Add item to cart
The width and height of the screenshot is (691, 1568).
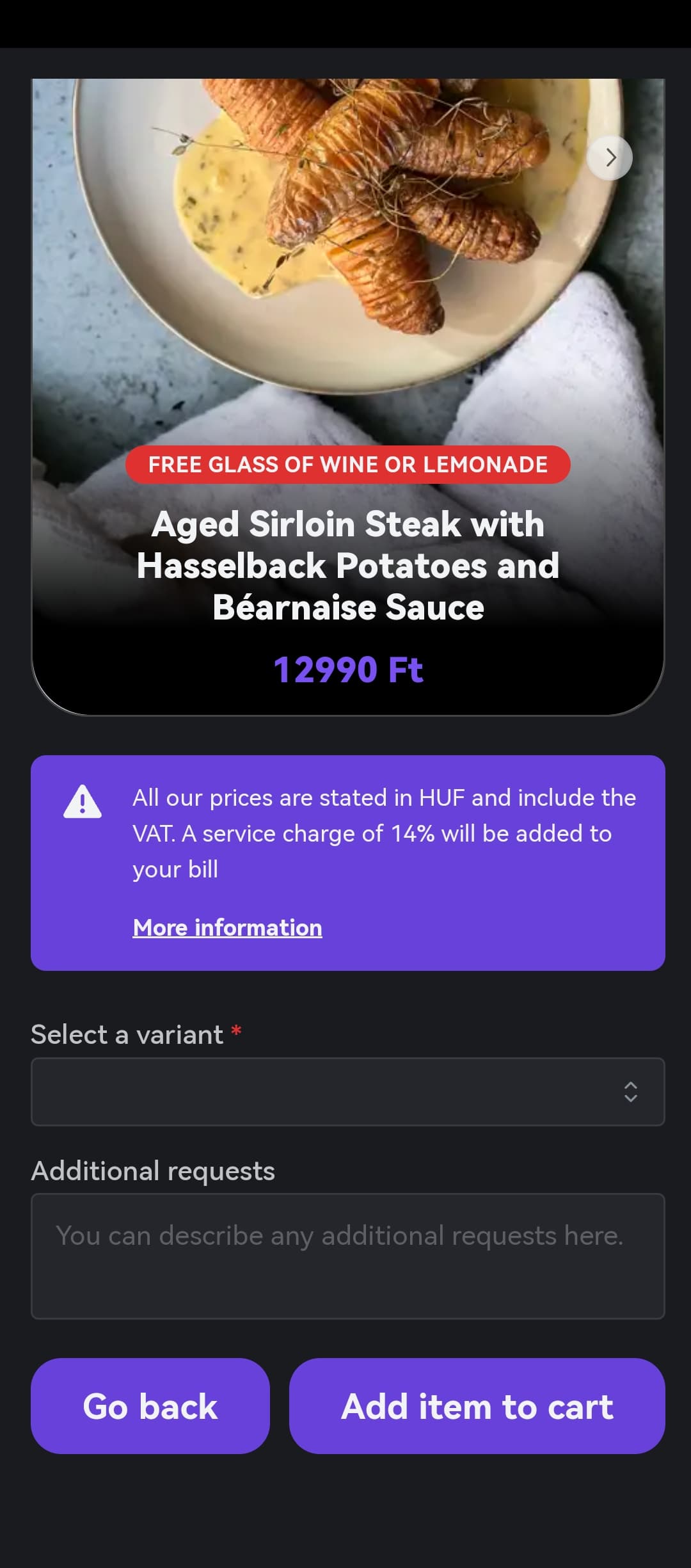pyautogui.click(x=477, y=1406)
